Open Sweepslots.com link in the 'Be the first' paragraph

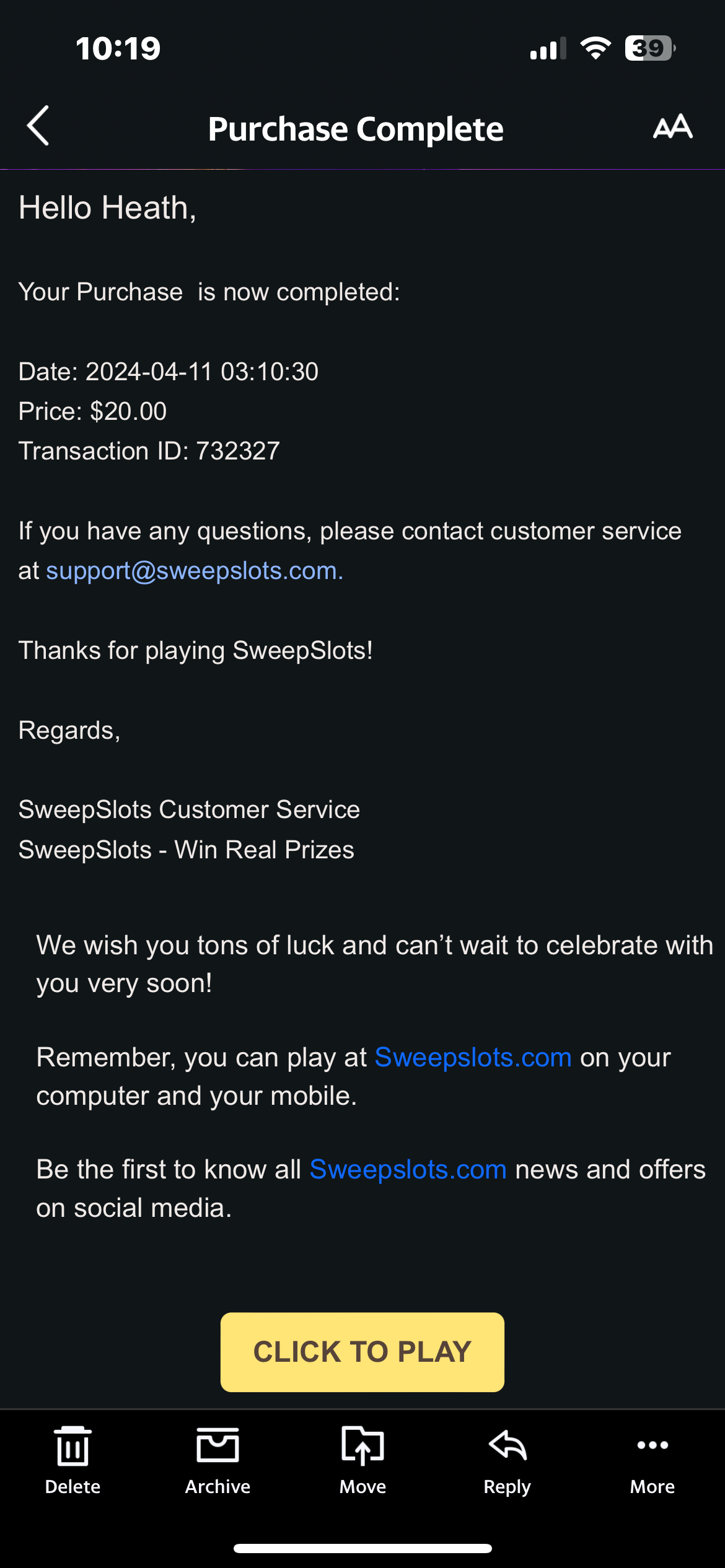click(x=408, y=1169)
